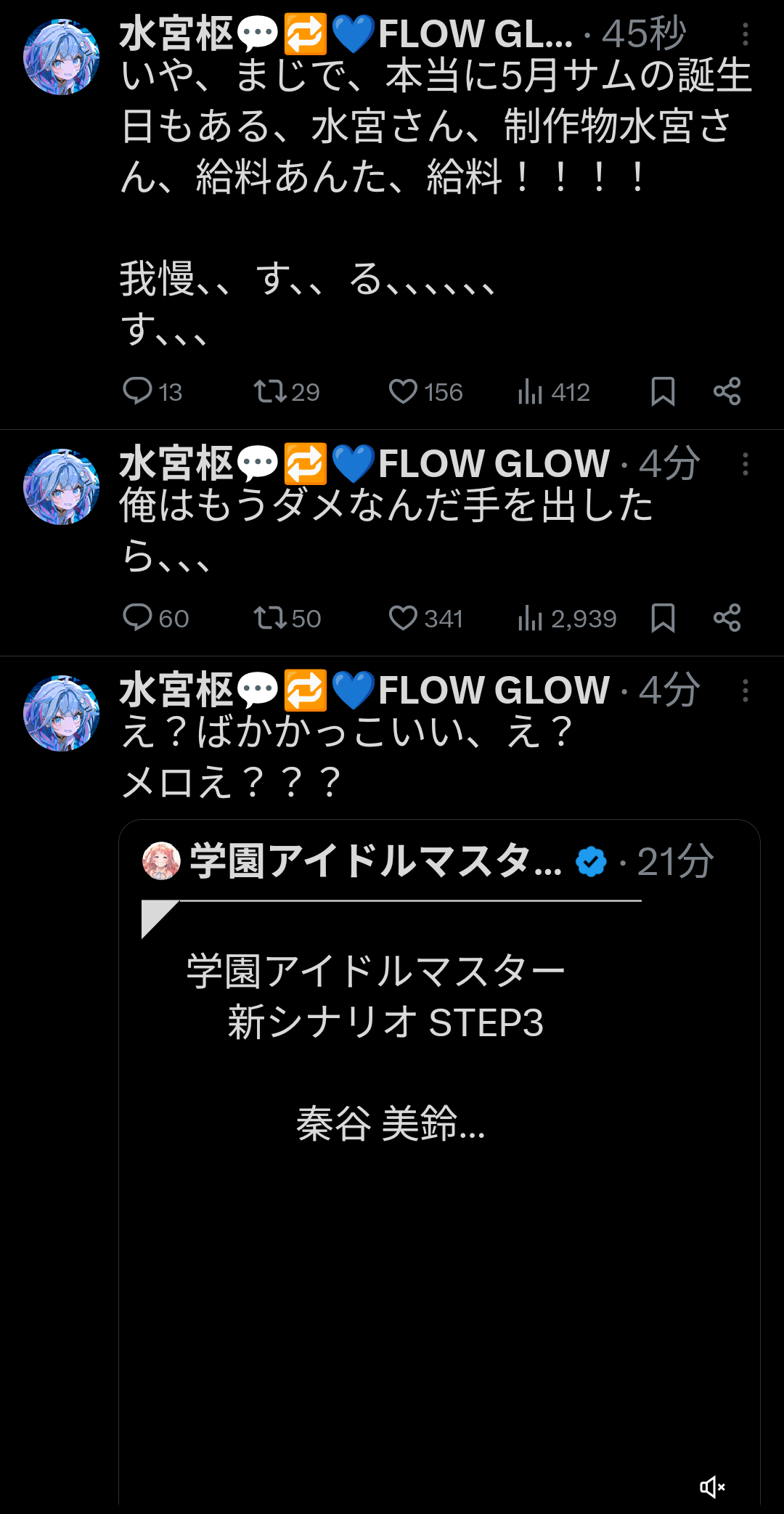Share the post with 156 likes

tap(727, 391)
